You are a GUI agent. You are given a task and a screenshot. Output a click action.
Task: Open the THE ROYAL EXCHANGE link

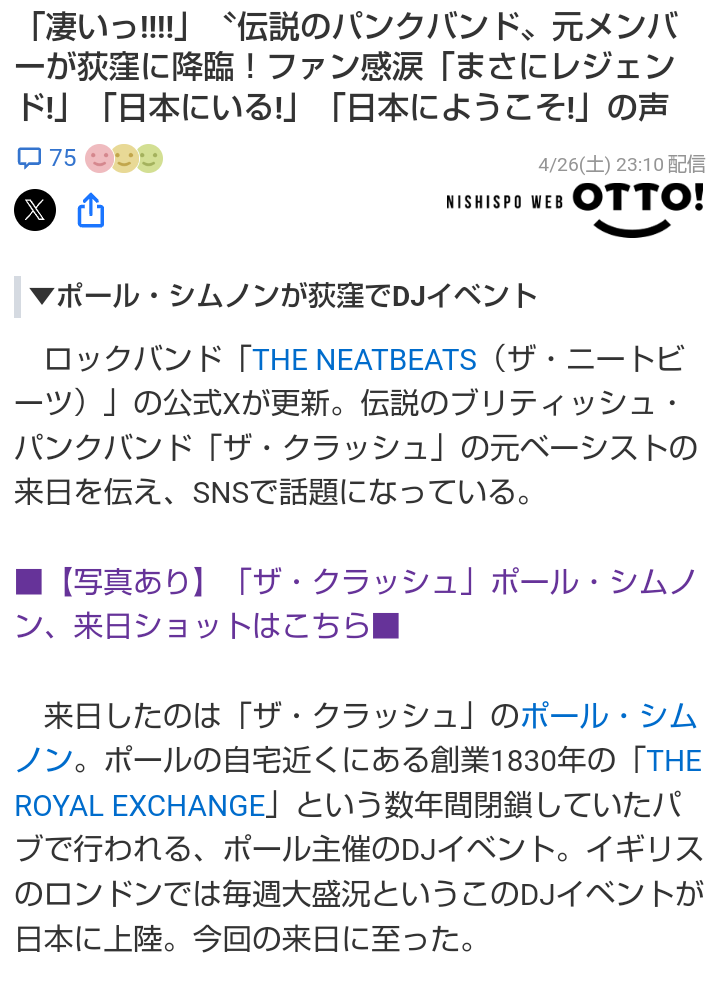pyautogui.click(x=140, y=805)
